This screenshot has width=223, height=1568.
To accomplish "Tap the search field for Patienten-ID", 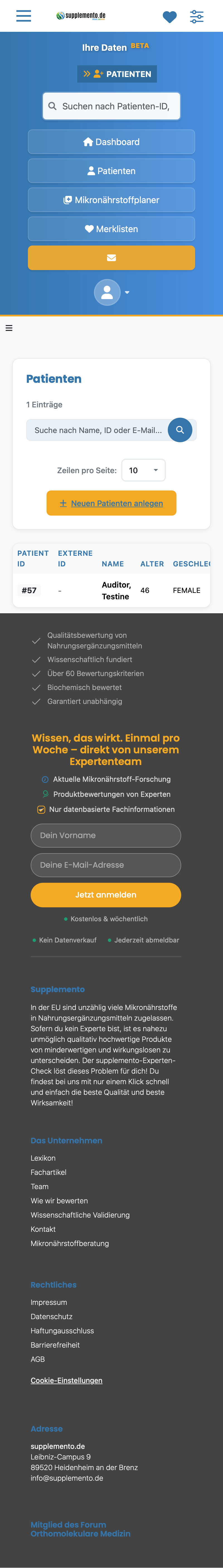I will coord(111,106).
